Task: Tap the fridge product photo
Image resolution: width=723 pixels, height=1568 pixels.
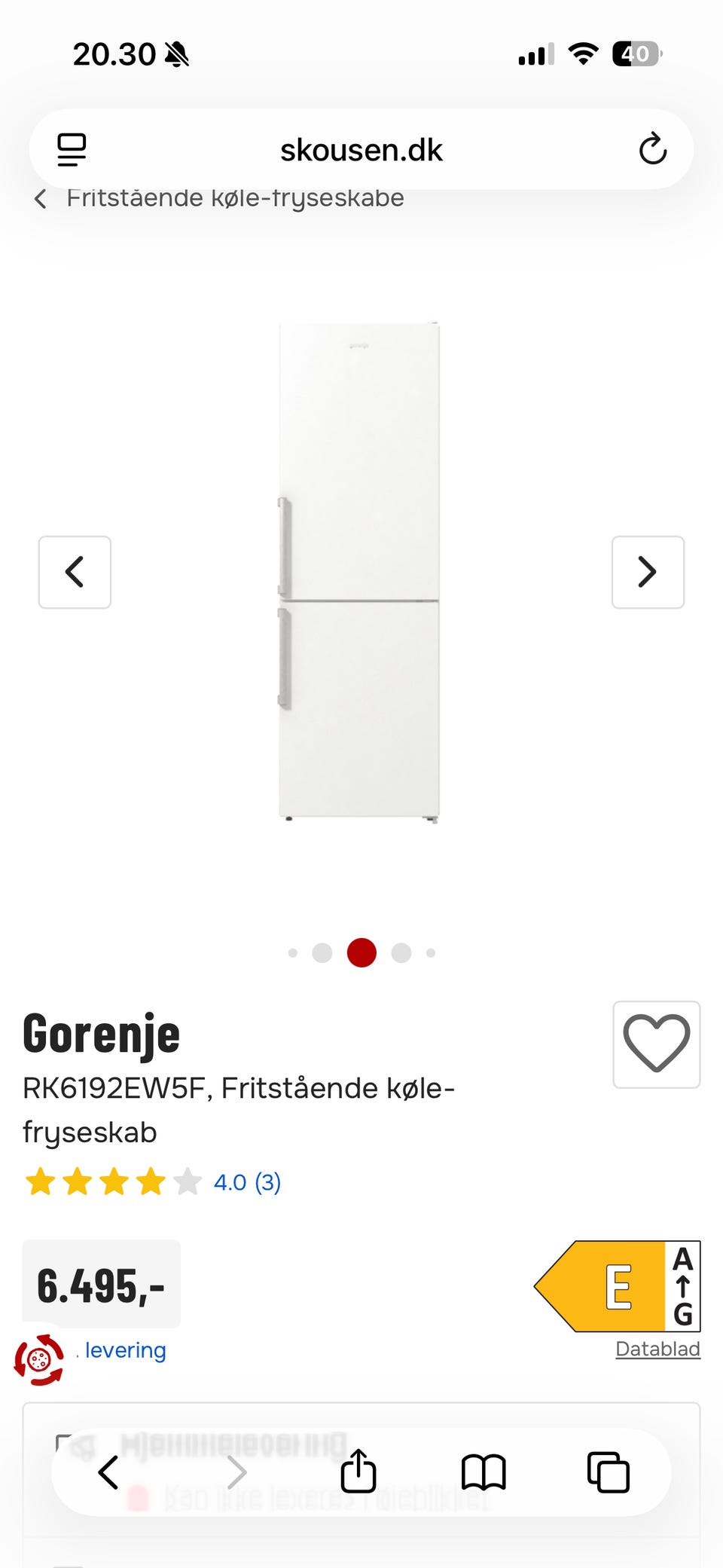Action: pyautogui.click(x=360, y=573)
